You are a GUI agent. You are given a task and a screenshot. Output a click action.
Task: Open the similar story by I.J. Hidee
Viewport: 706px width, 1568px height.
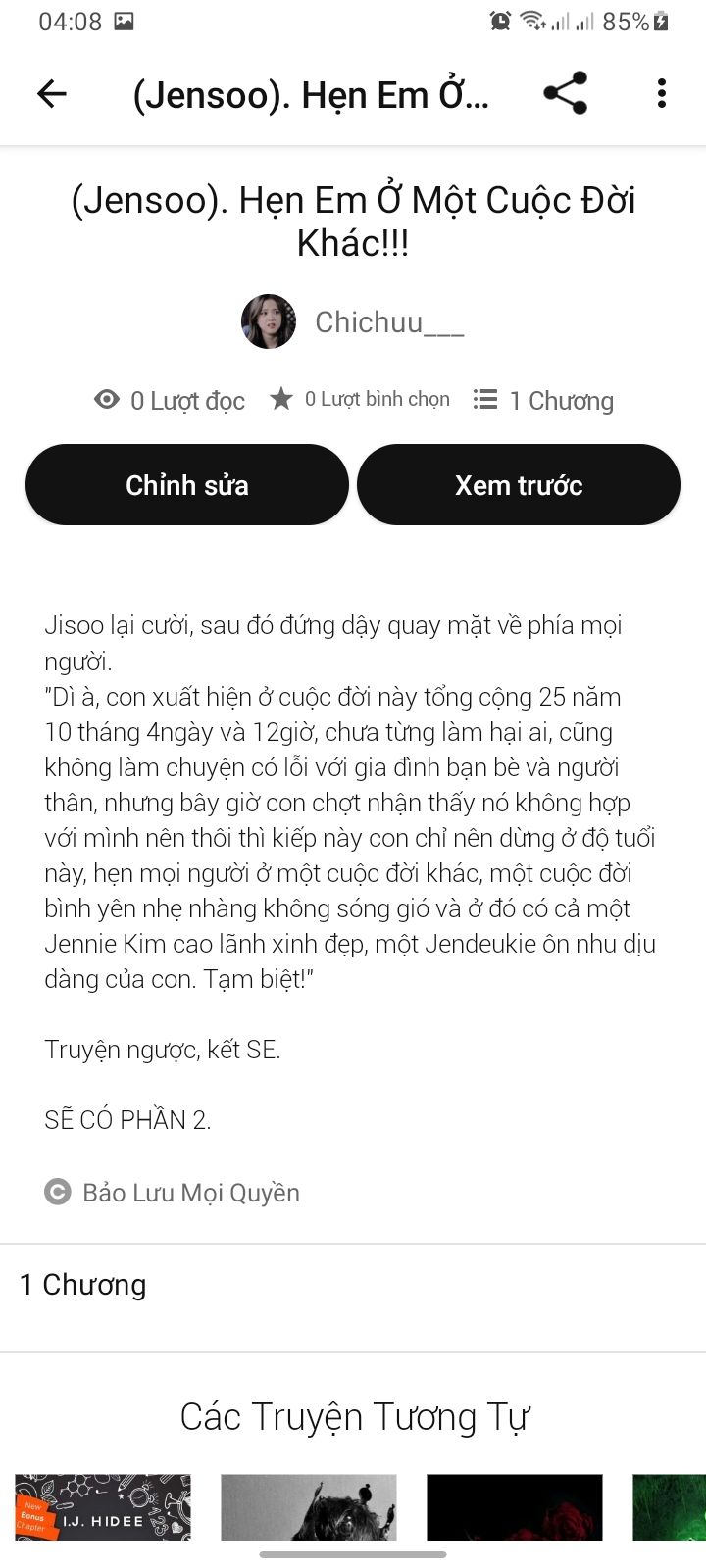pos(103,1507)
